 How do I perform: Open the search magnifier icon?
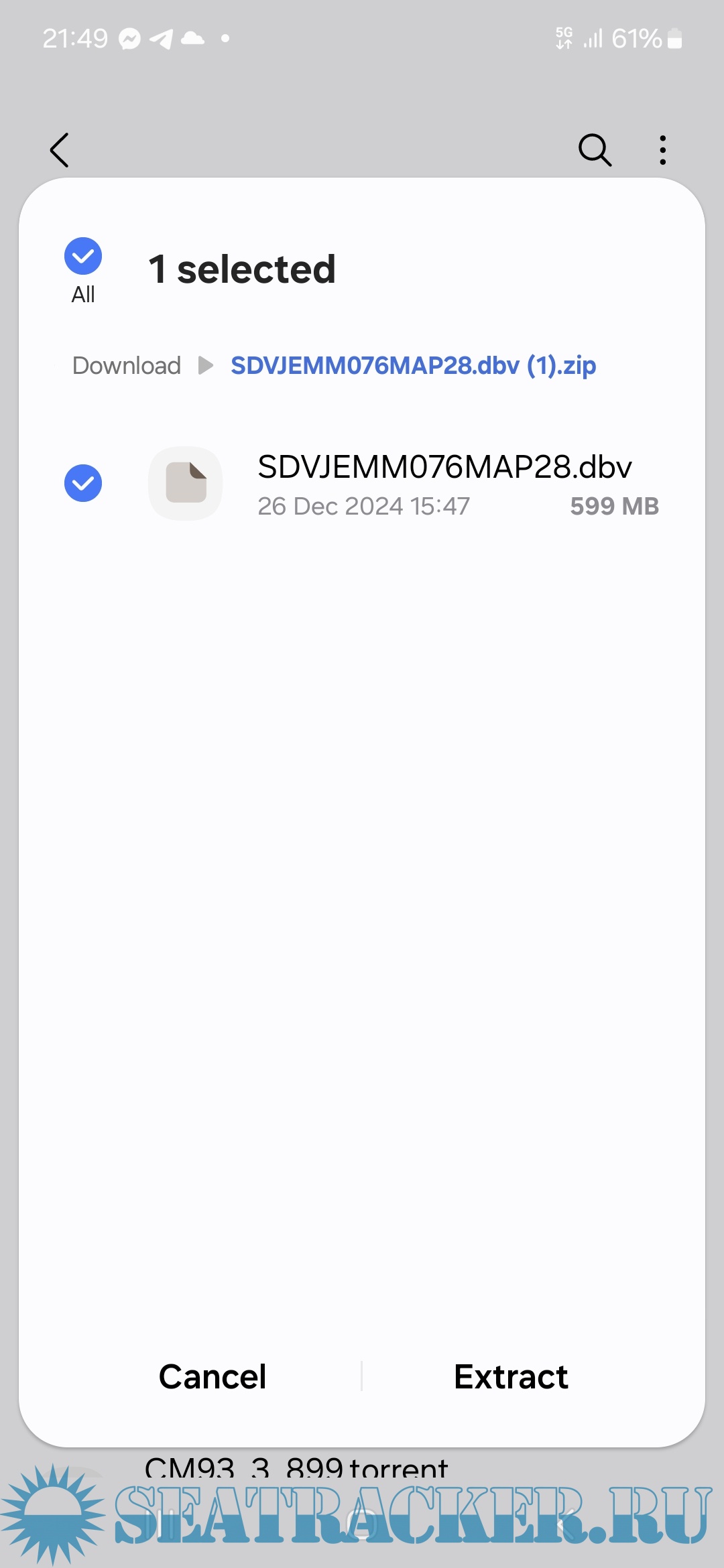point(595,149)
